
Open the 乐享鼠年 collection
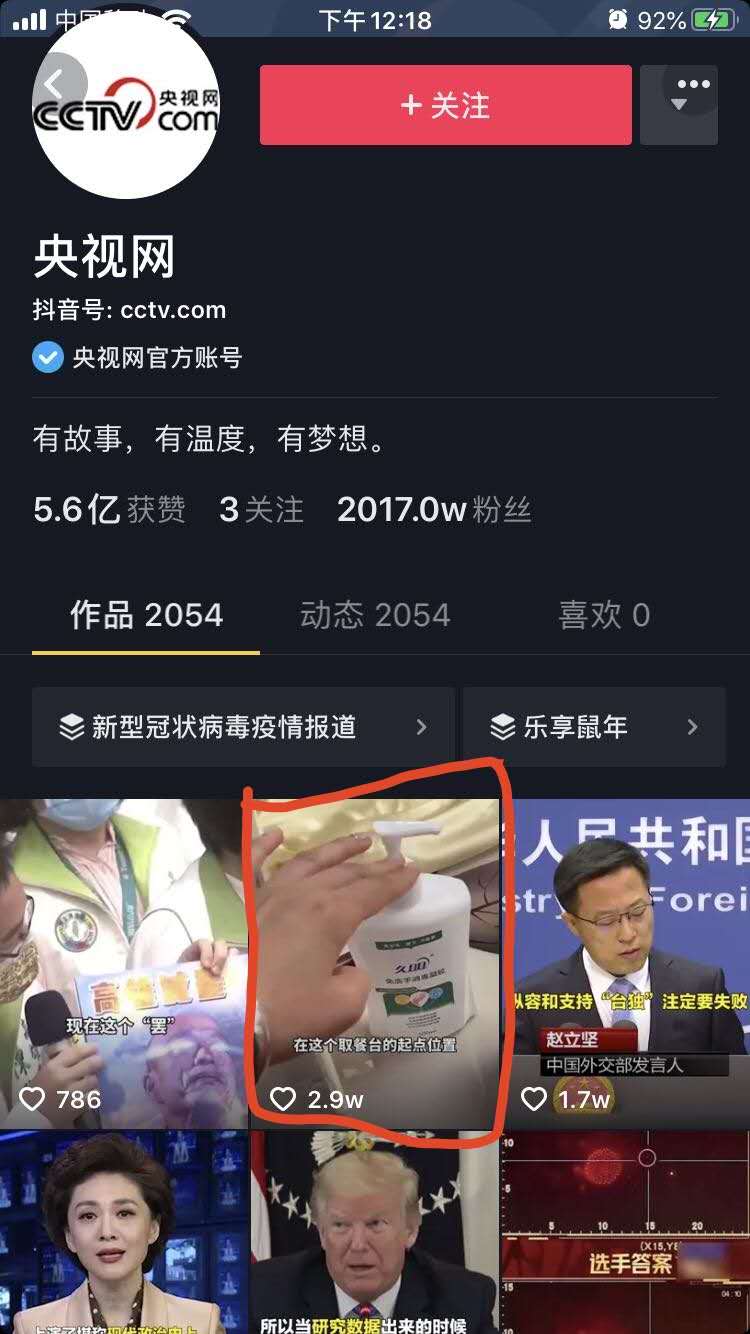click(x=593, y=727)
